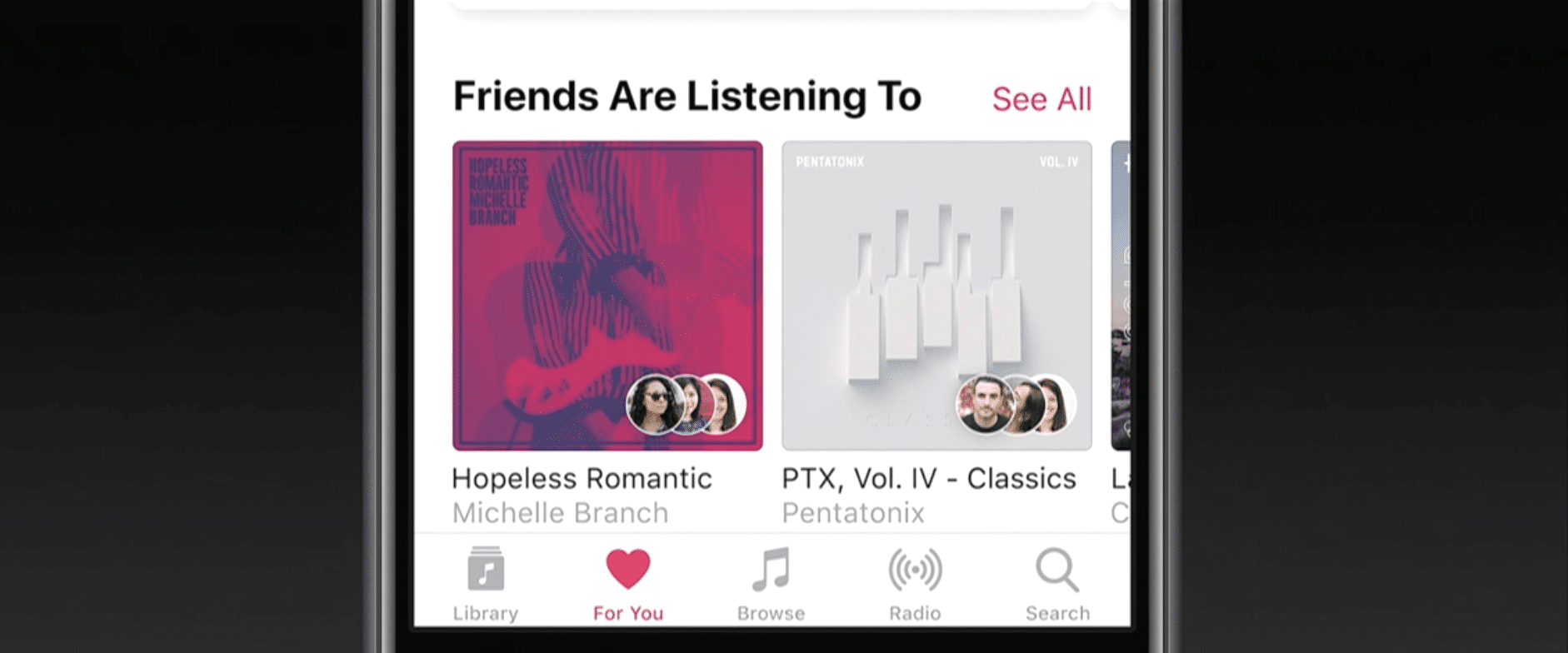Go to the Browse tab
The image size is (1568, 653).
771,585
